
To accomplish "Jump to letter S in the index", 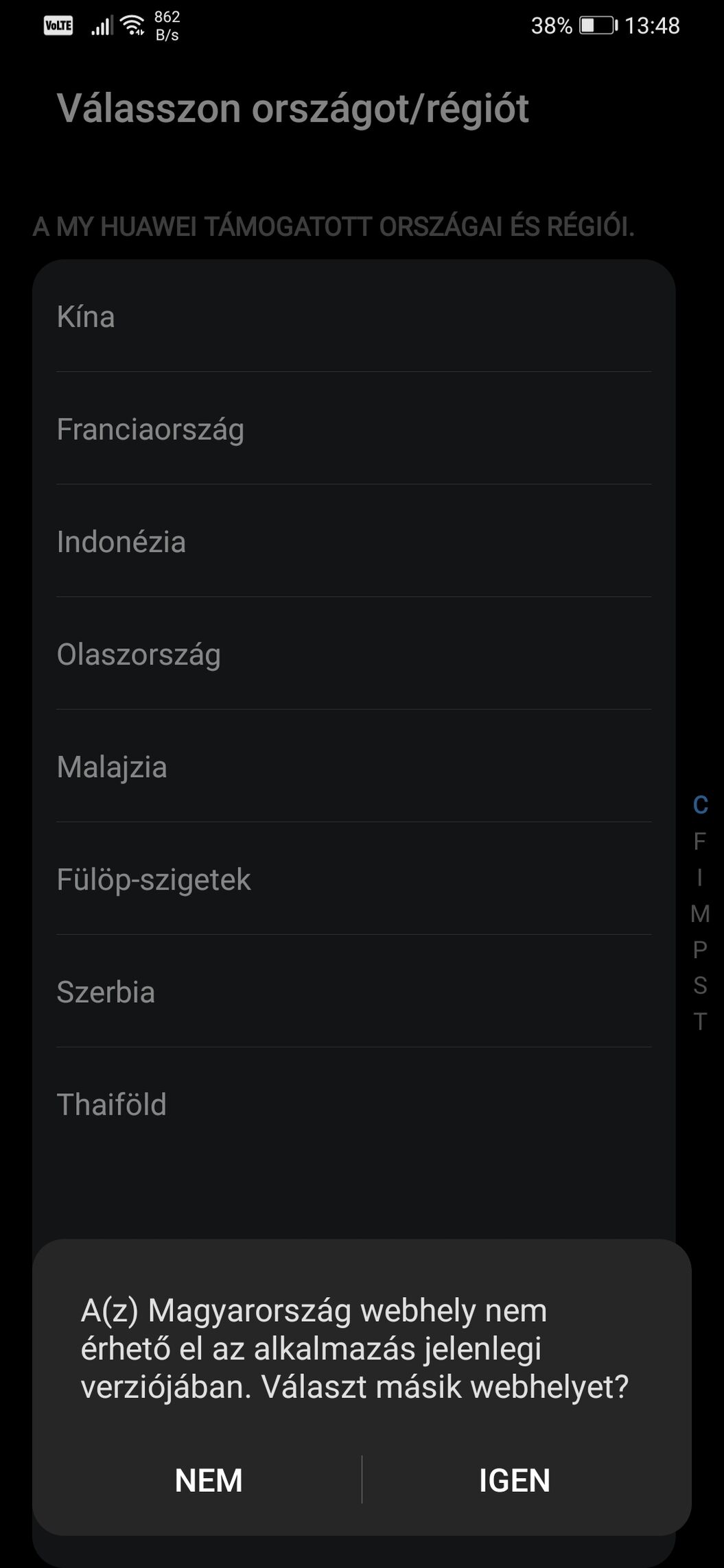I will [x=699, y=985].
